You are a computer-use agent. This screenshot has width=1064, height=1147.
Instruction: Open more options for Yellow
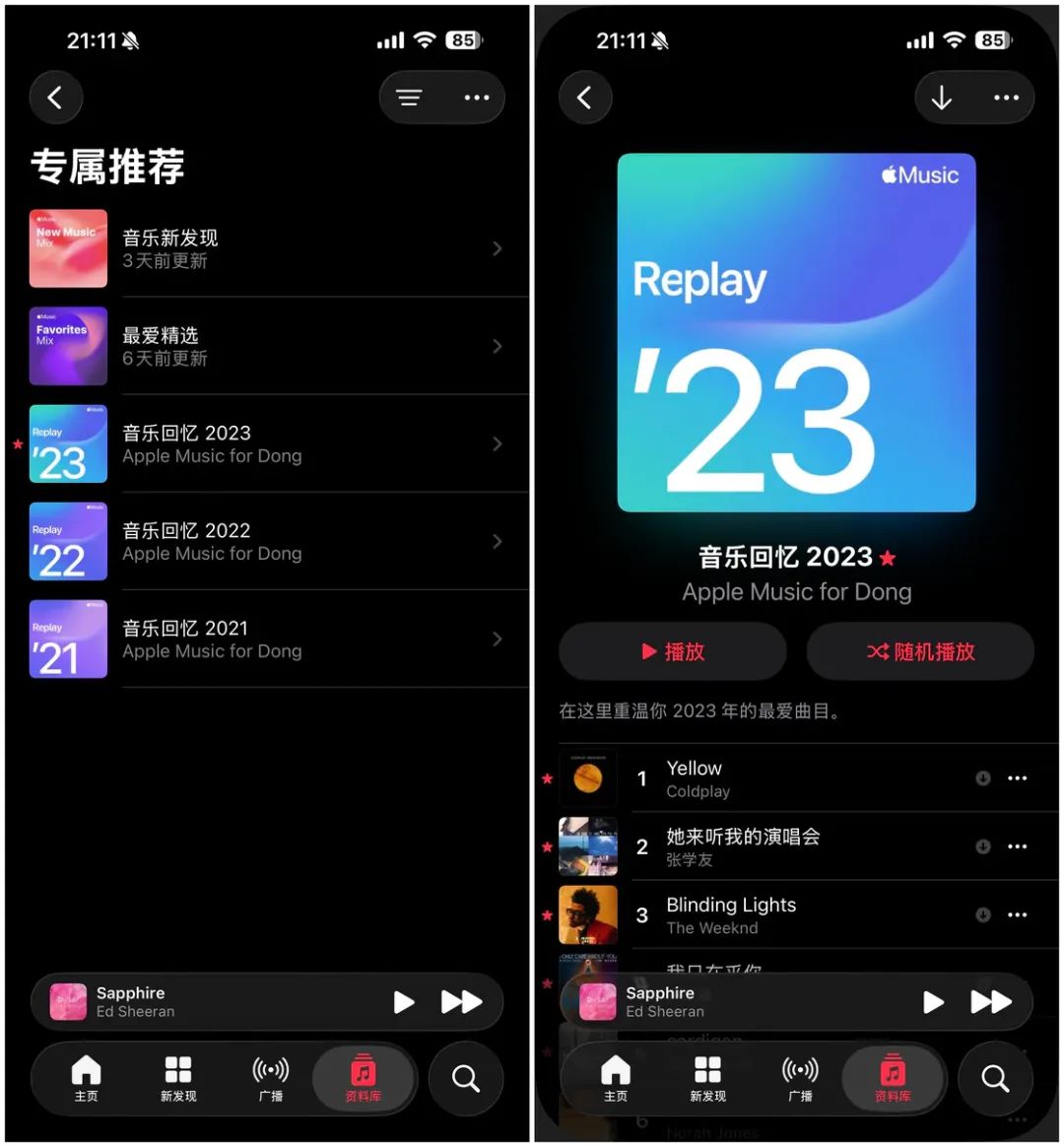[x=1018, y=778]
